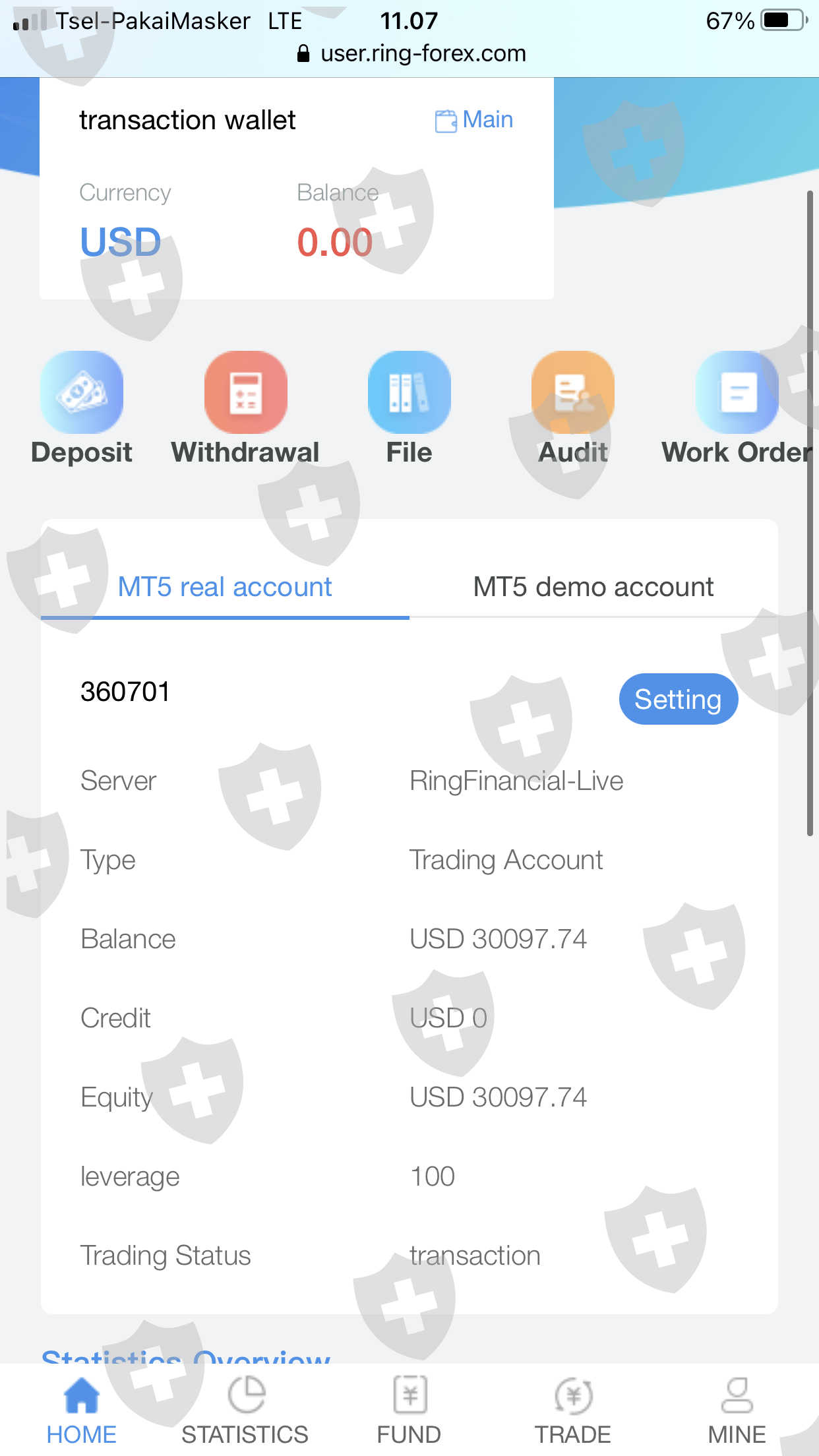Open the Withdrawal option
The image size is (819, 1456).
(x=245, y=409)
